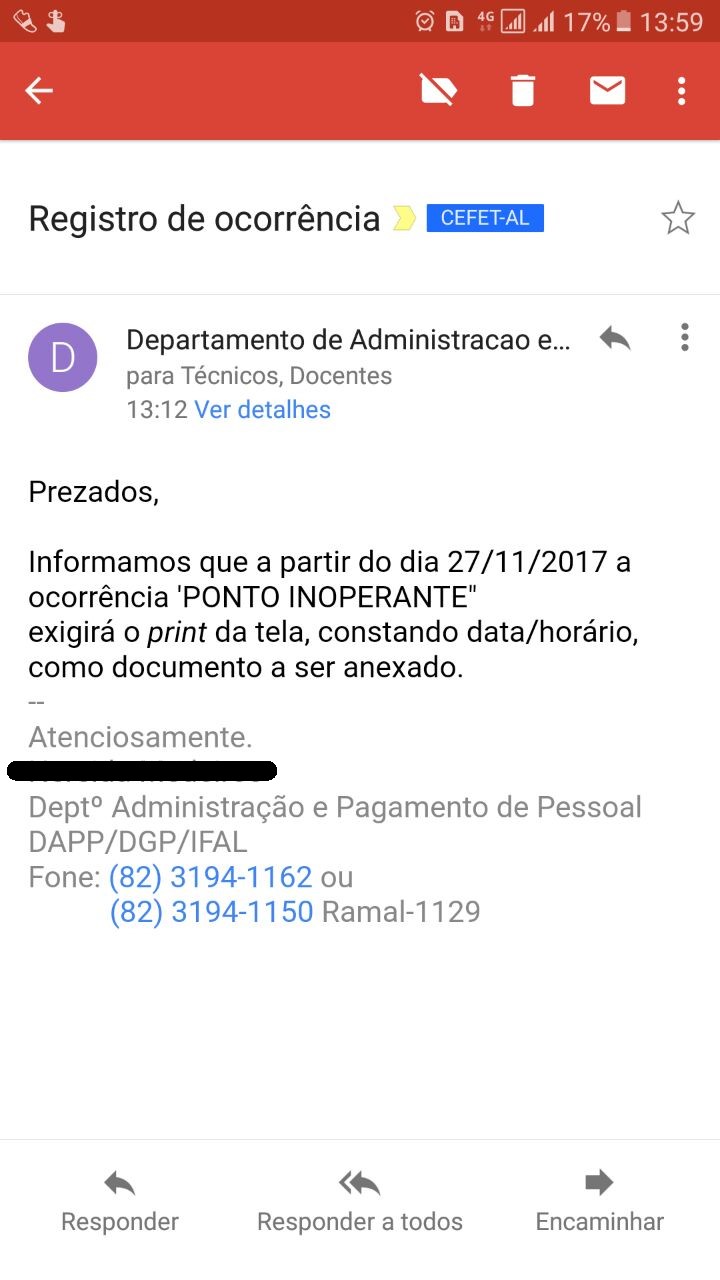Open the top bar overflow menu

(681, 91)
